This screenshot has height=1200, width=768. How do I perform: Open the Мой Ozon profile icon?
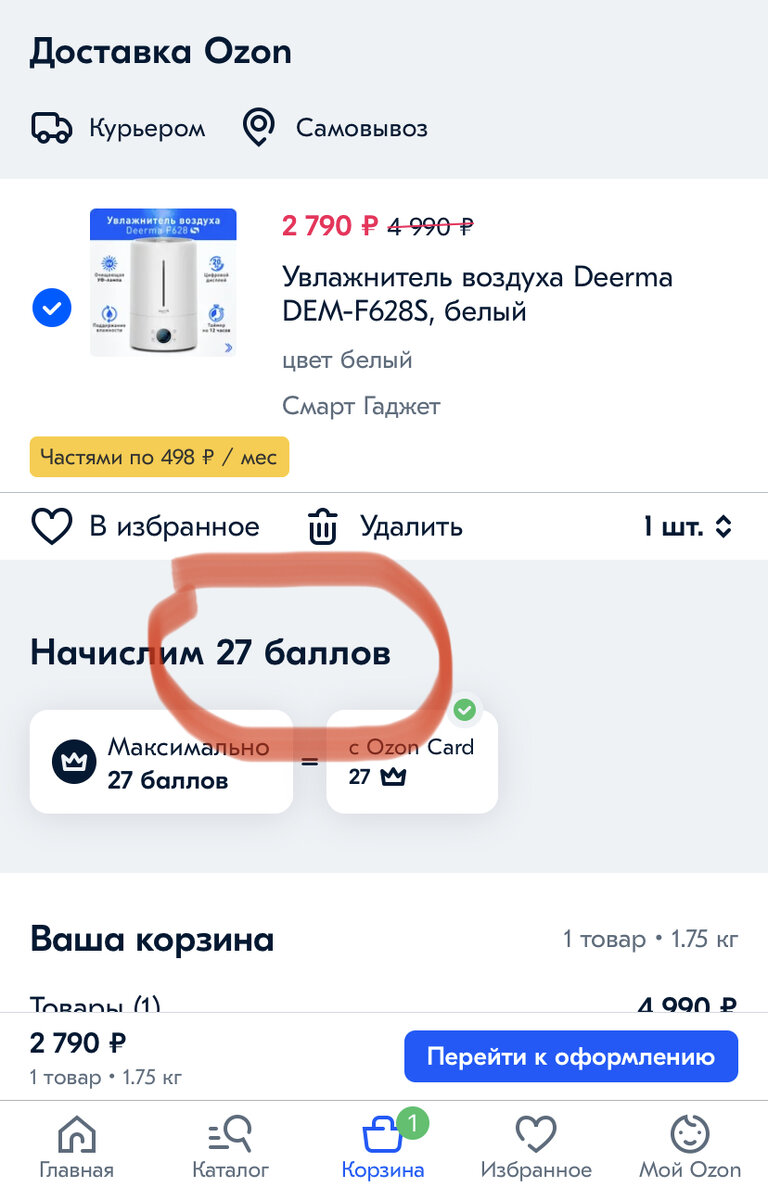(x=689, y=1135)
